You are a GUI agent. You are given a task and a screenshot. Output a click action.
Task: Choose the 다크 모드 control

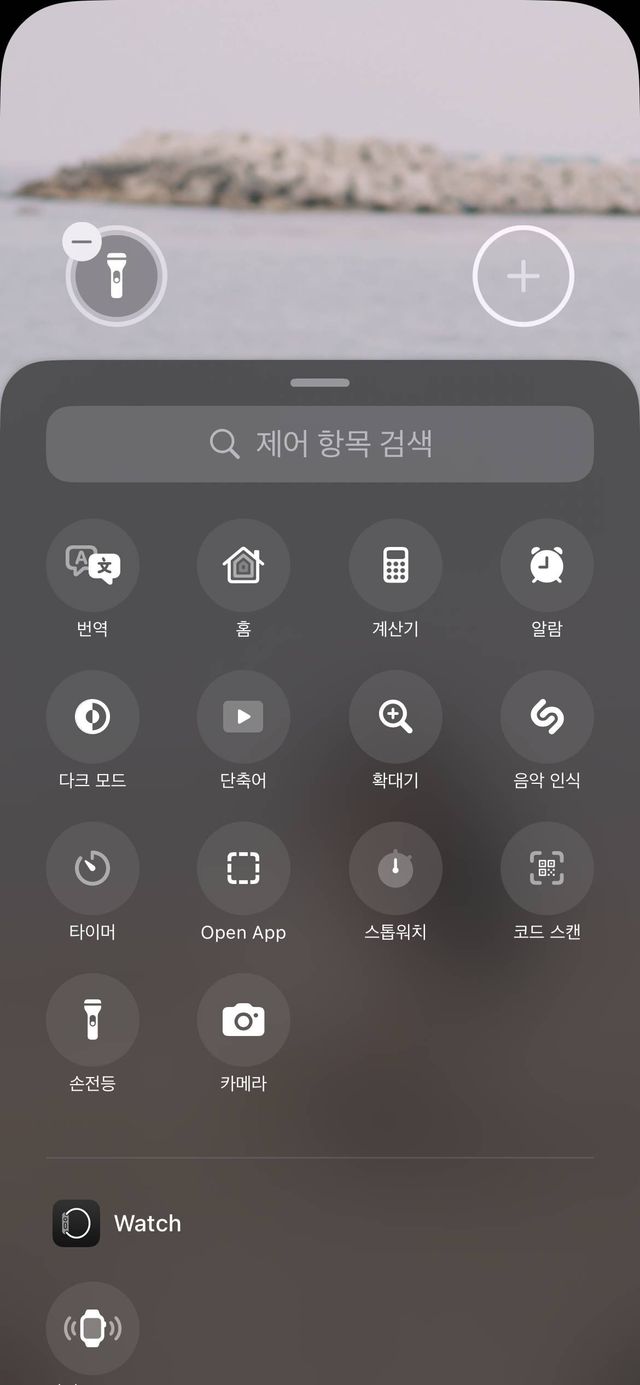[x=93, y=717]
